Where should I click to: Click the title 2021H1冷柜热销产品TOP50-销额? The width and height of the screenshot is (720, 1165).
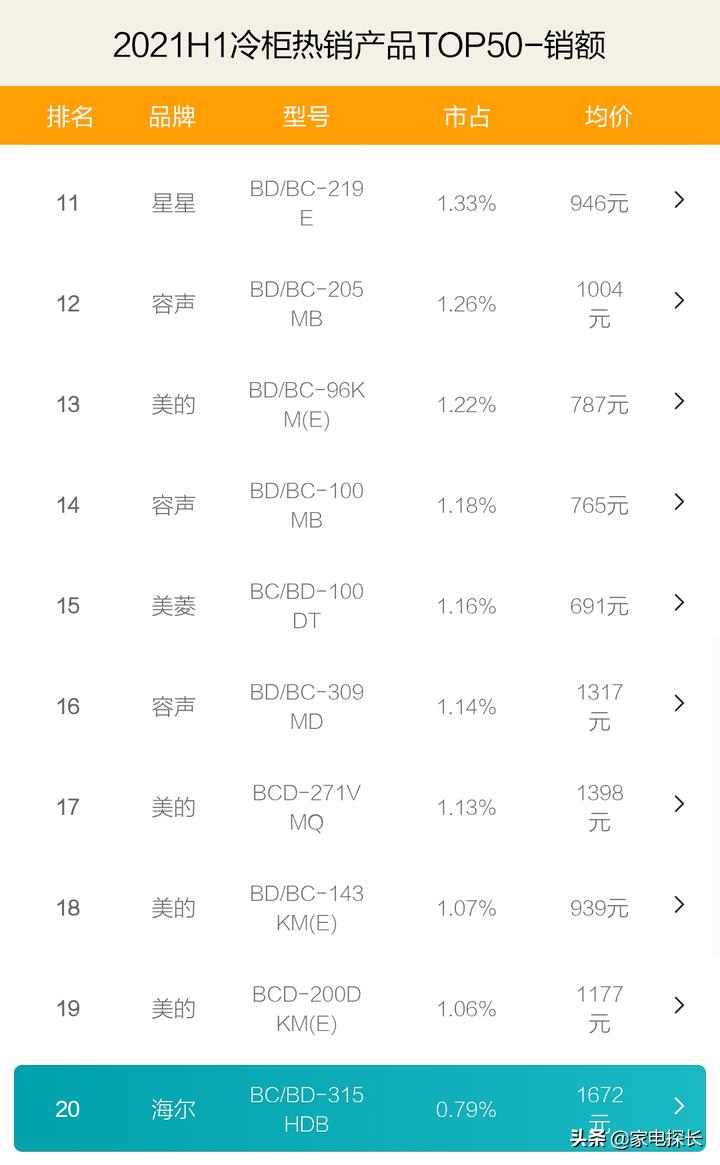360,43
